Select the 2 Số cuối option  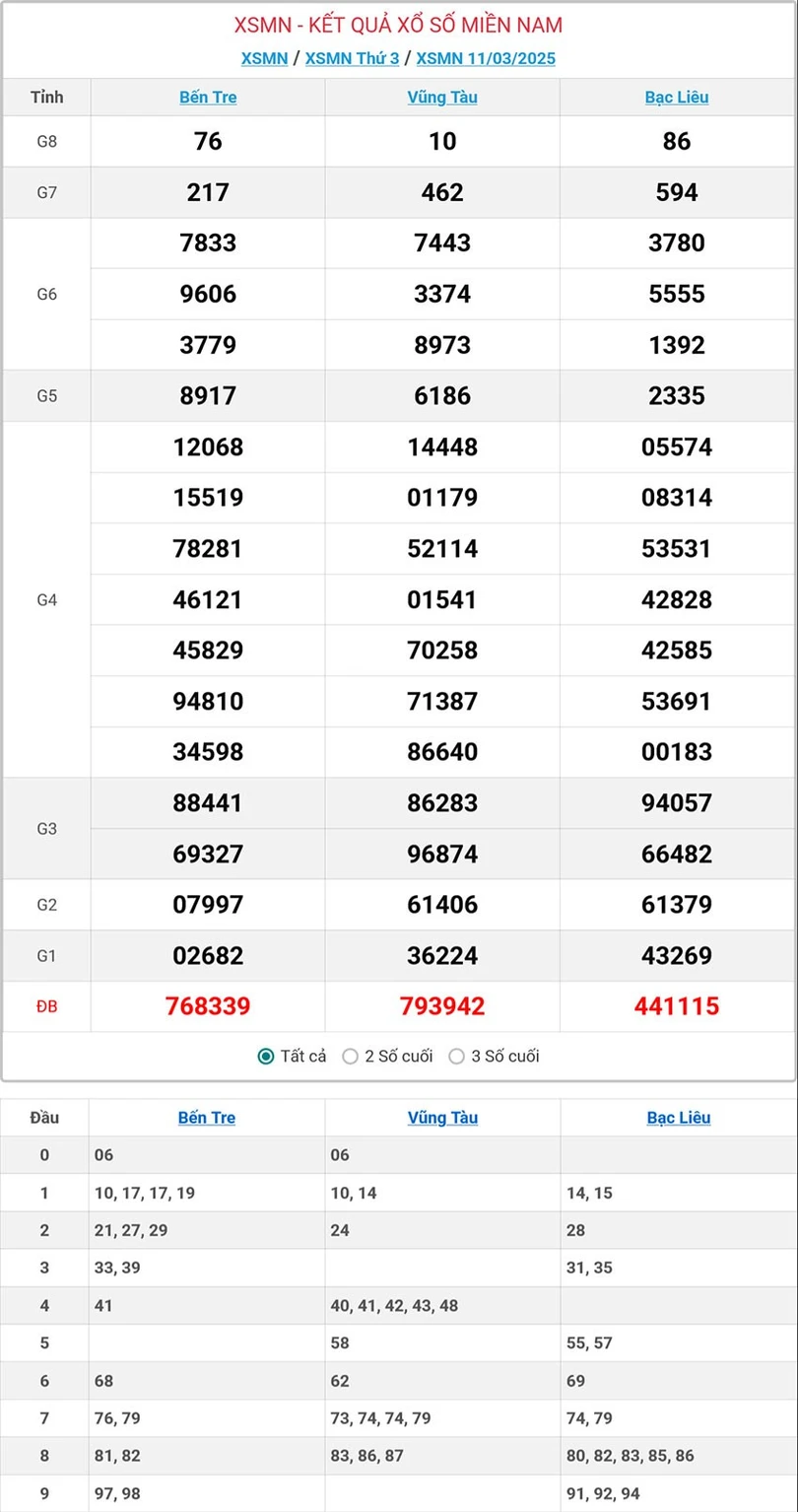(351, 1057)
